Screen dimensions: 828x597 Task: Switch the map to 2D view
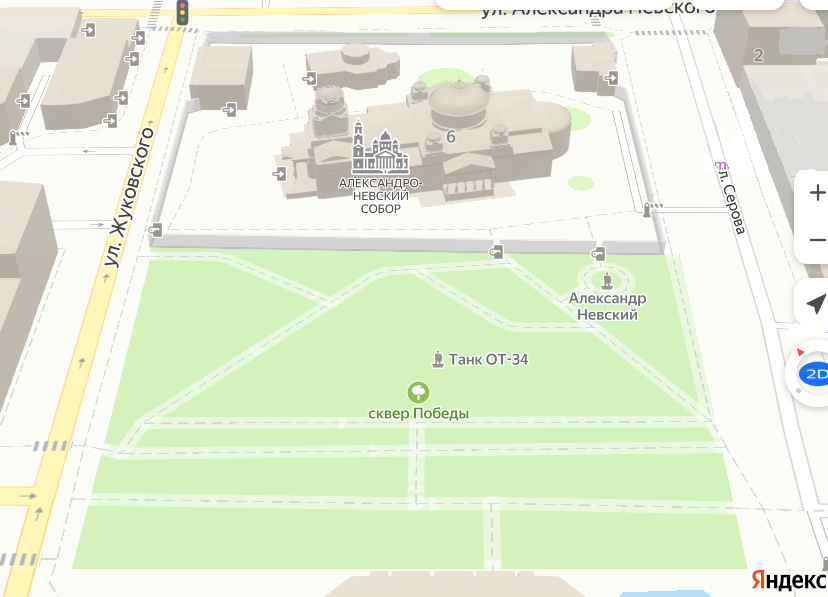coord(816,374)
